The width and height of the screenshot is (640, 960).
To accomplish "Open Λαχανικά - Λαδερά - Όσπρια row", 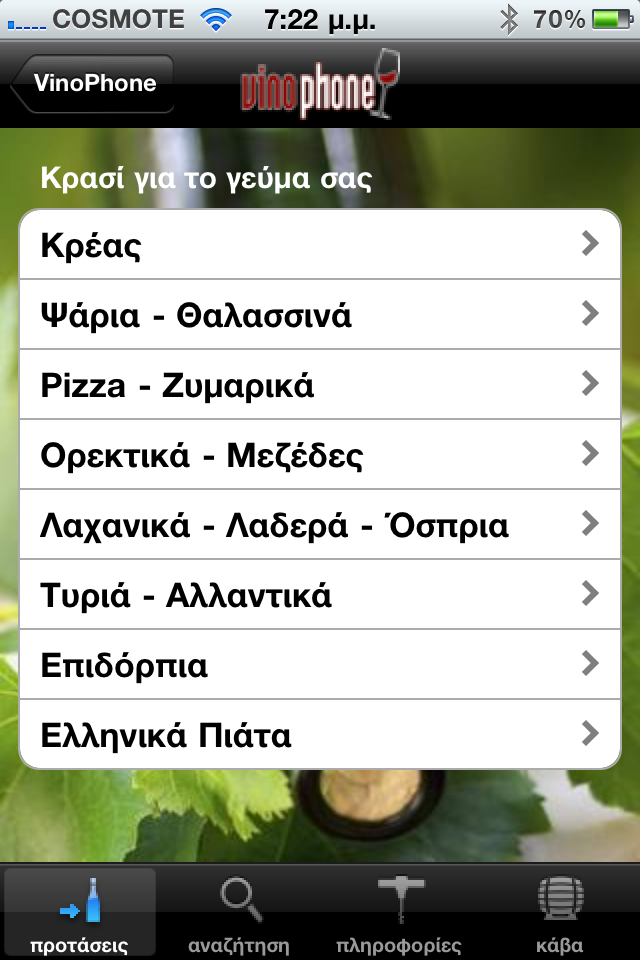I will pyautogui.click(x=320, y=525).
